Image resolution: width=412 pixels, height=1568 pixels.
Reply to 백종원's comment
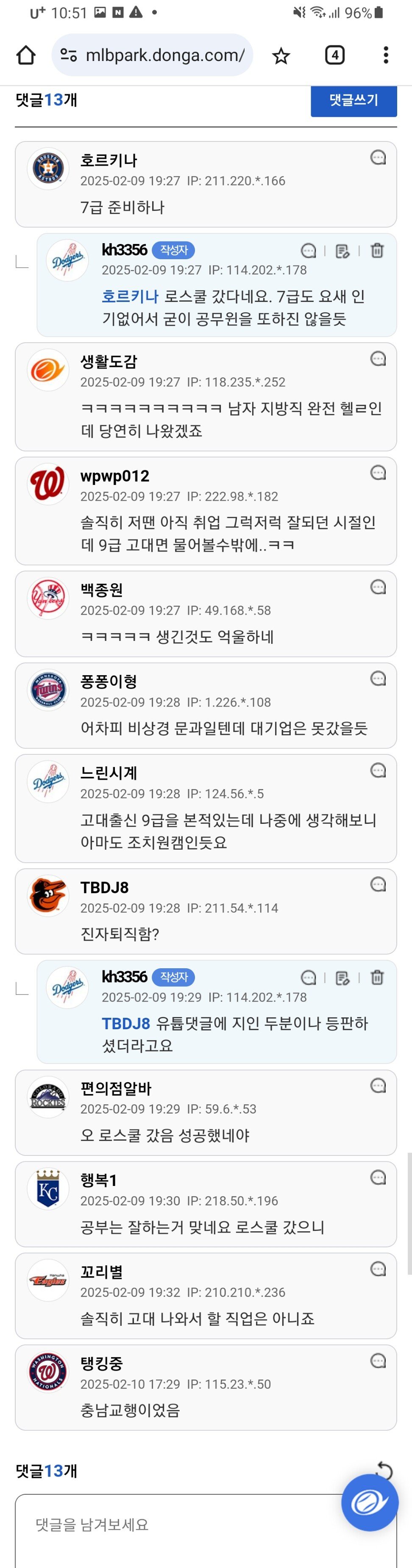coord(378,587)
